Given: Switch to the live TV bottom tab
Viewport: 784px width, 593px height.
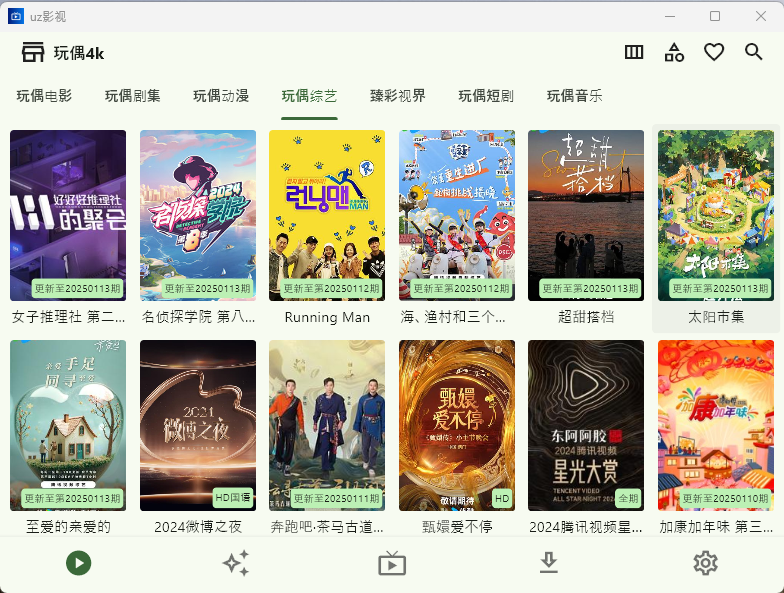Looking at the screenshot, I should click(391, 563).
